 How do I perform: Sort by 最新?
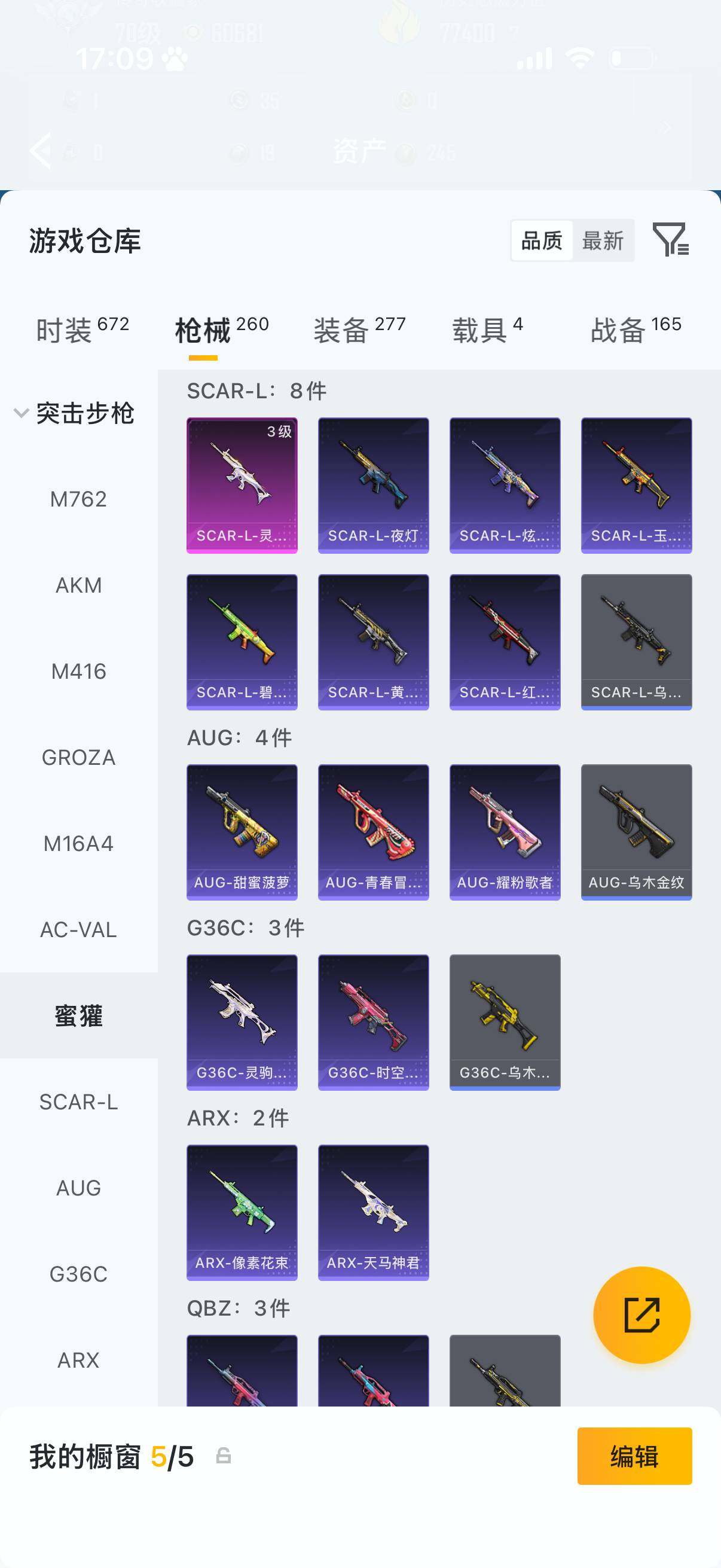pyautogui.click(x=603, y=240)
